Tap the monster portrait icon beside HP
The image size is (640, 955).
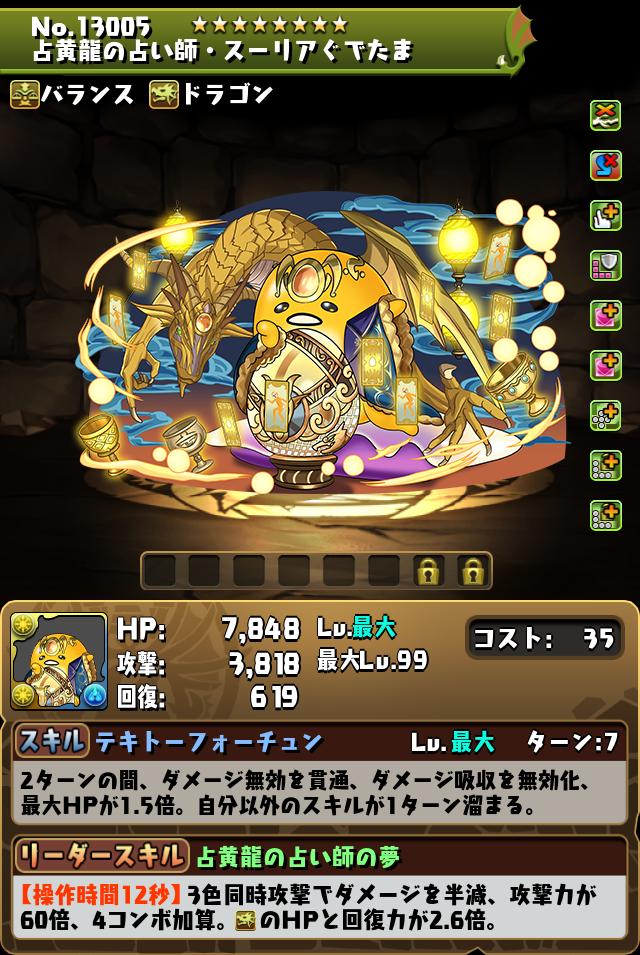pyautogui.click(x=58, y=661)
